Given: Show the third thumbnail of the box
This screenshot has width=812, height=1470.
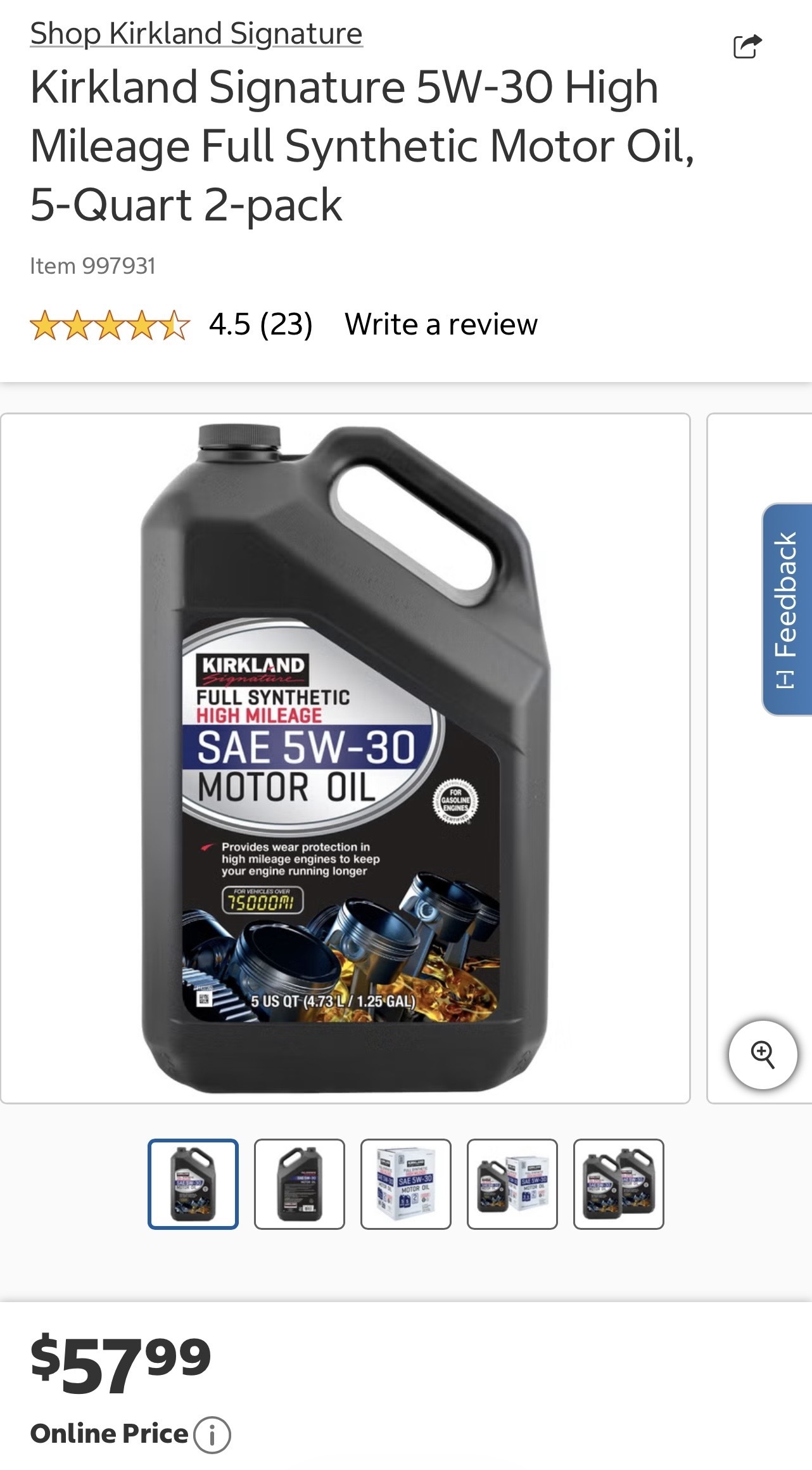Looking at the screenshot, I should coord(406,1184).
